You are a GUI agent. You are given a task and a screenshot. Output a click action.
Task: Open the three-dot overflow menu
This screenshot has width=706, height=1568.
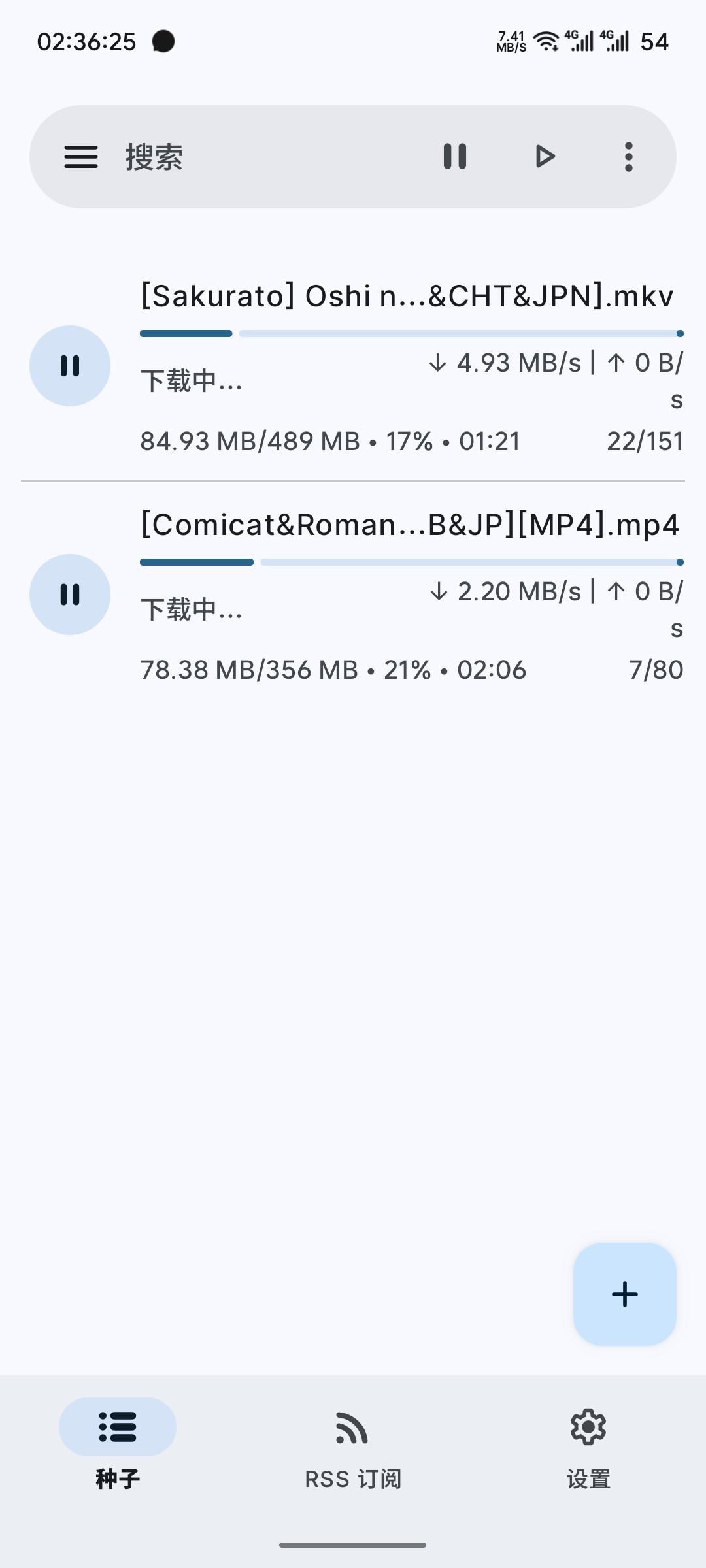coord(628,157)
